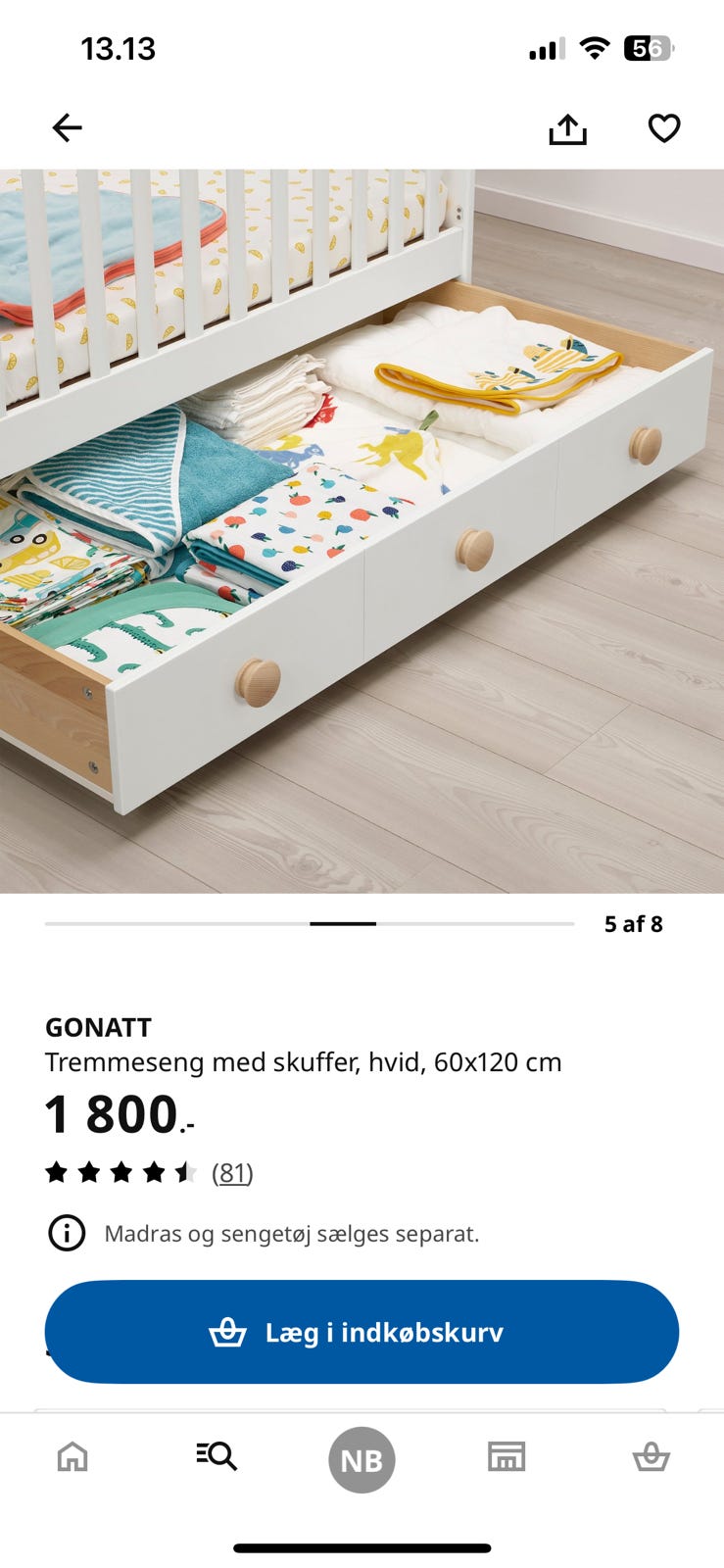The height and width of the screenshot is (1568, 724).
Task: Tap the product photo of the crib drawer
Action: 362,529
